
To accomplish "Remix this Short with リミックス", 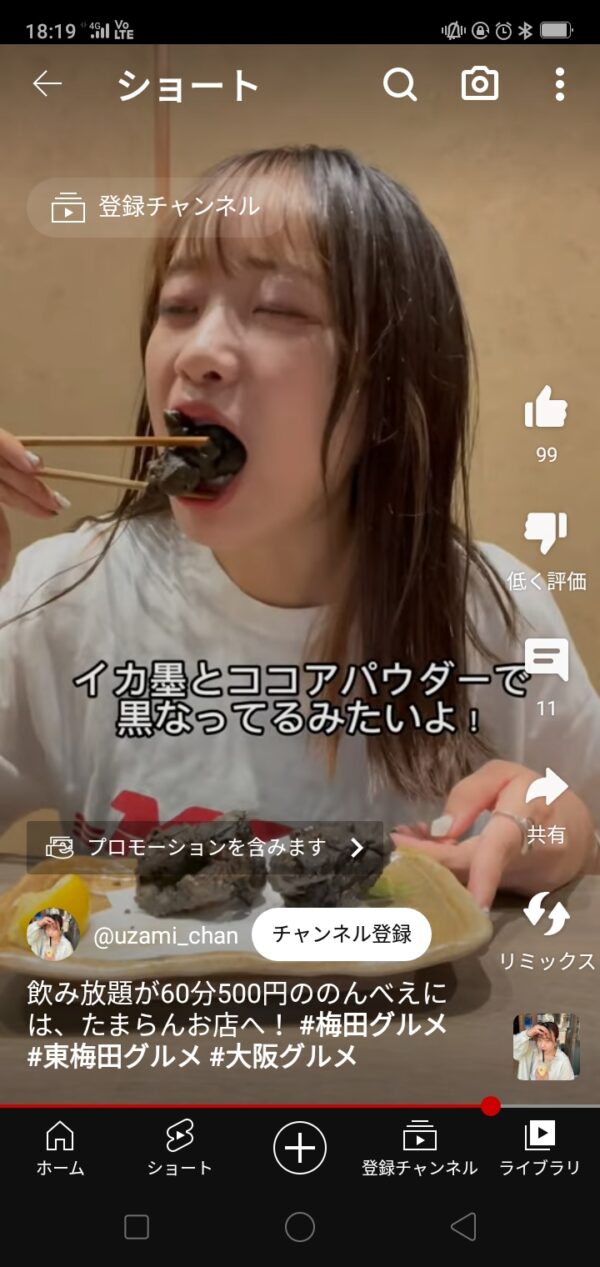I will tap(547, 916).
